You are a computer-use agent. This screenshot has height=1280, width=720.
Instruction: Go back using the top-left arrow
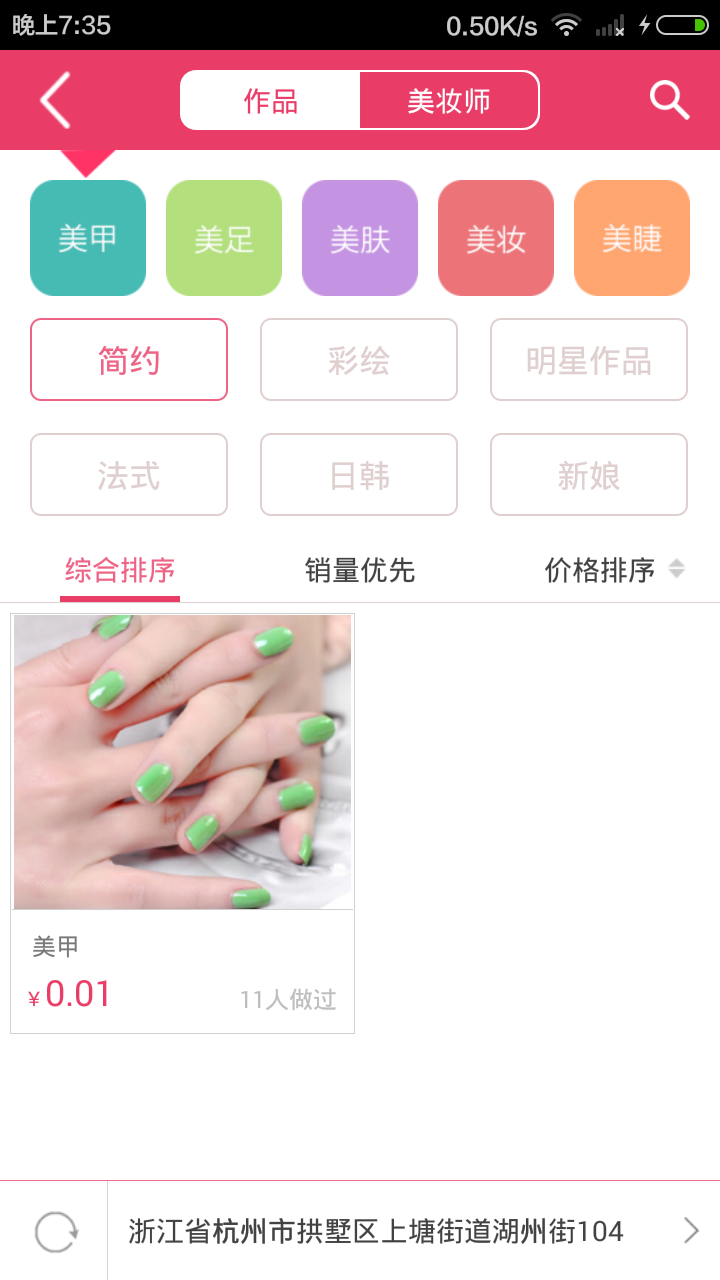pyautogui.click(x=56, y=100)
